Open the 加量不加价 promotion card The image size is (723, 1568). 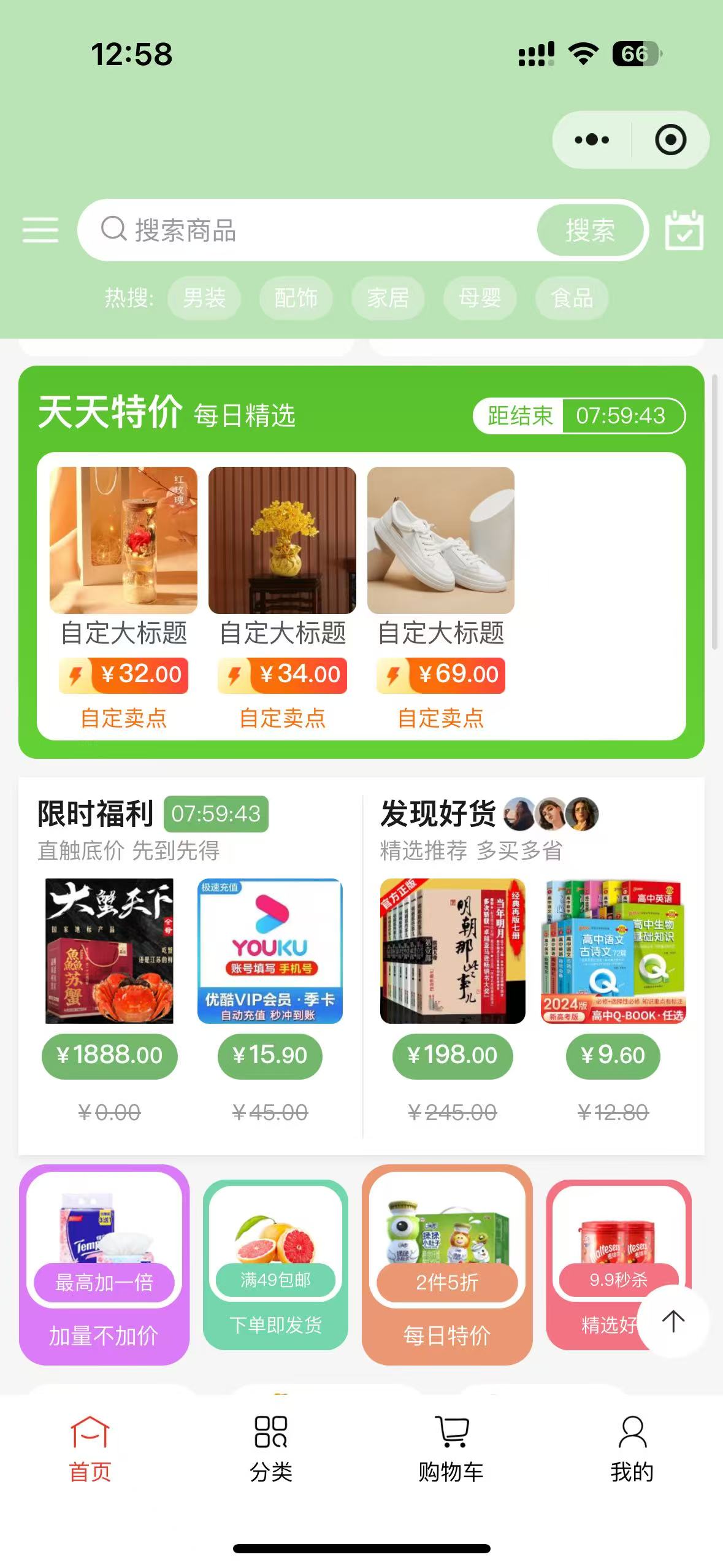click(x=104, y=1265)
